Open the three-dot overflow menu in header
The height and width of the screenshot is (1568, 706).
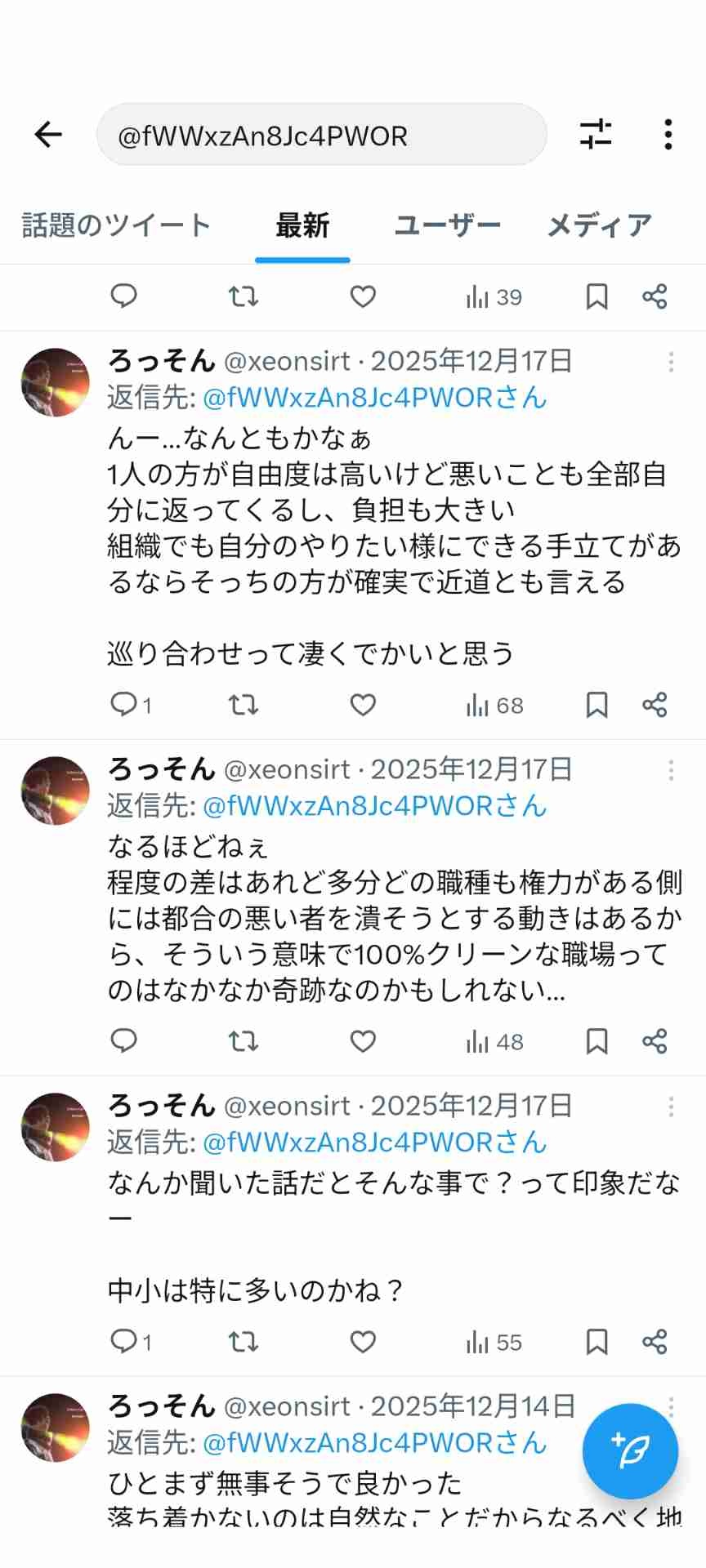pyautogui.click(x=668, y=135)
